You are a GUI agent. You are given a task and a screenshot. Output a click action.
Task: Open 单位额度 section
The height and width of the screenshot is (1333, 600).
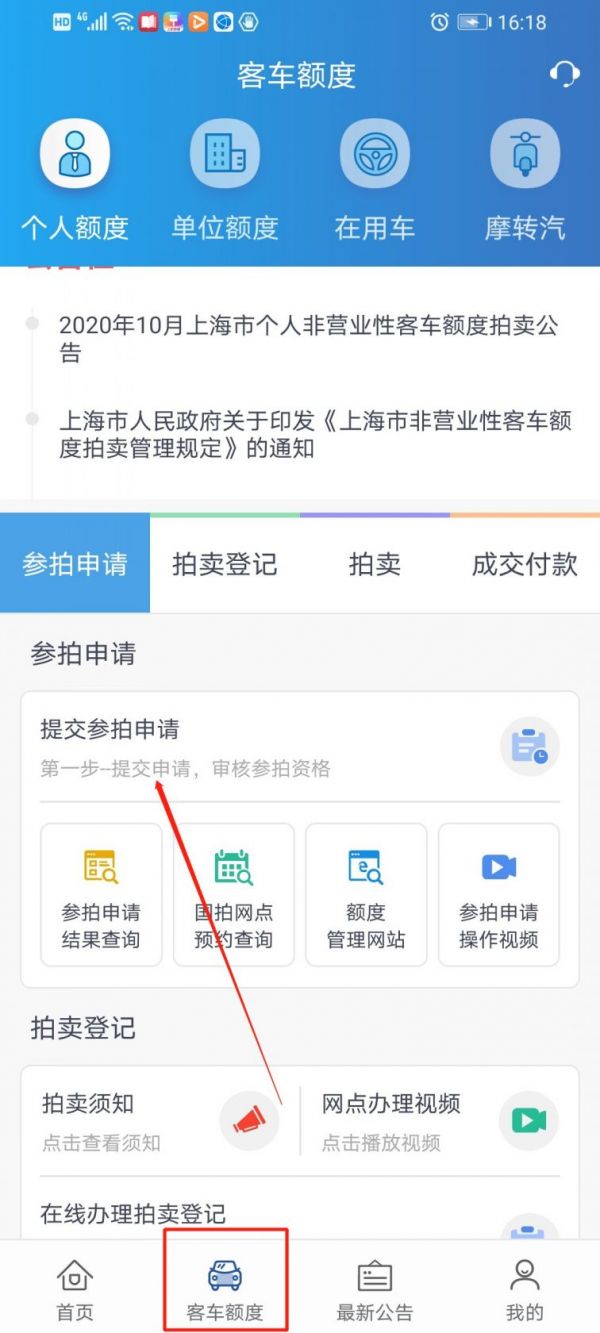(225, 183)
